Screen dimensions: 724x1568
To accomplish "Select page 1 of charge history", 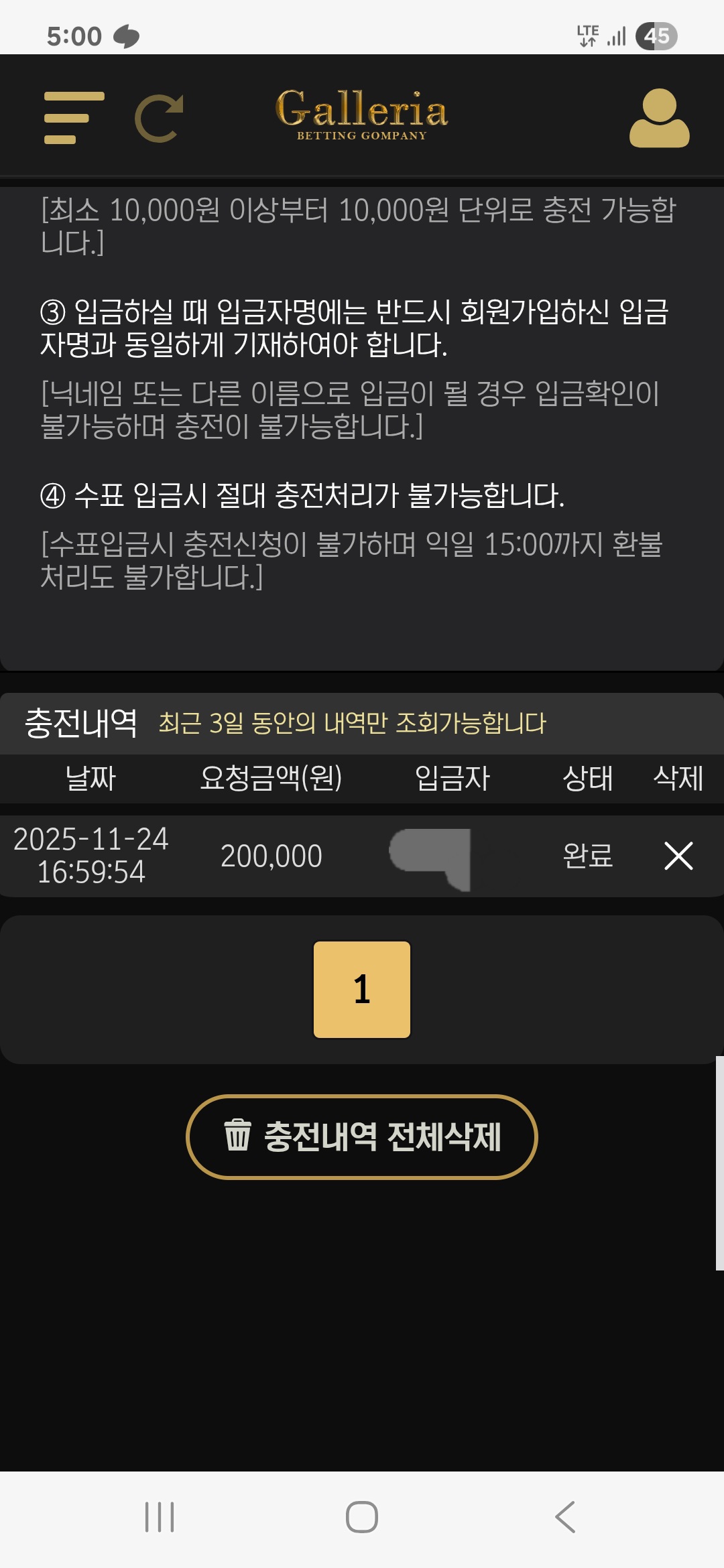I will [x=362, y=989].
